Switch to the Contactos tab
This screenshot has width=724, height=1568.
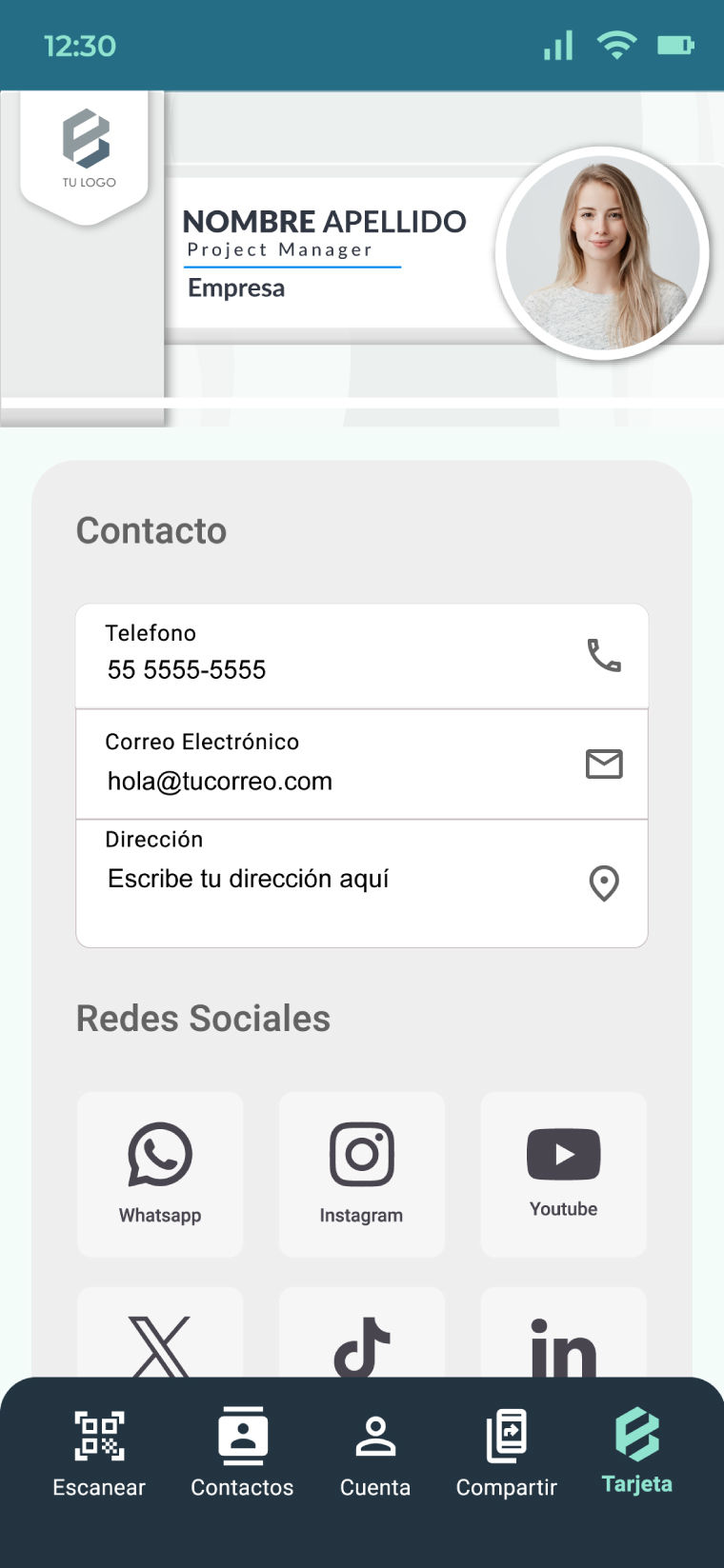click(x=242, y=1453)
